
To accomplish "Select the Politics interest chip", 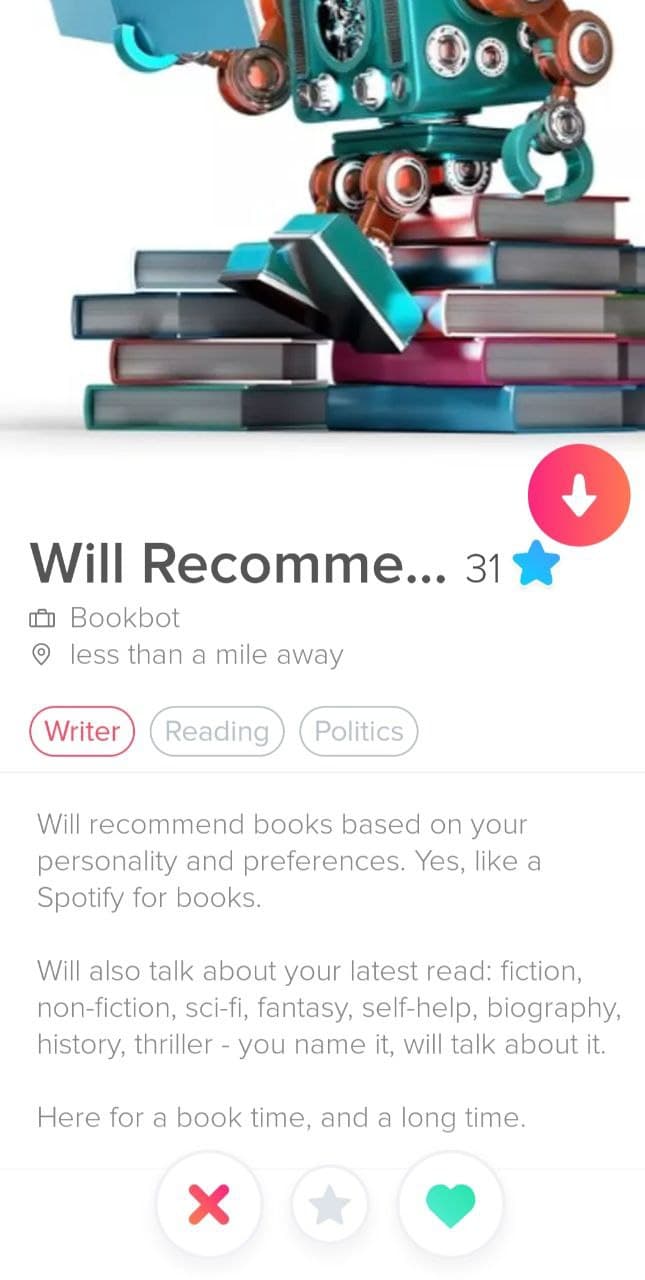I will tap(358, 731).
